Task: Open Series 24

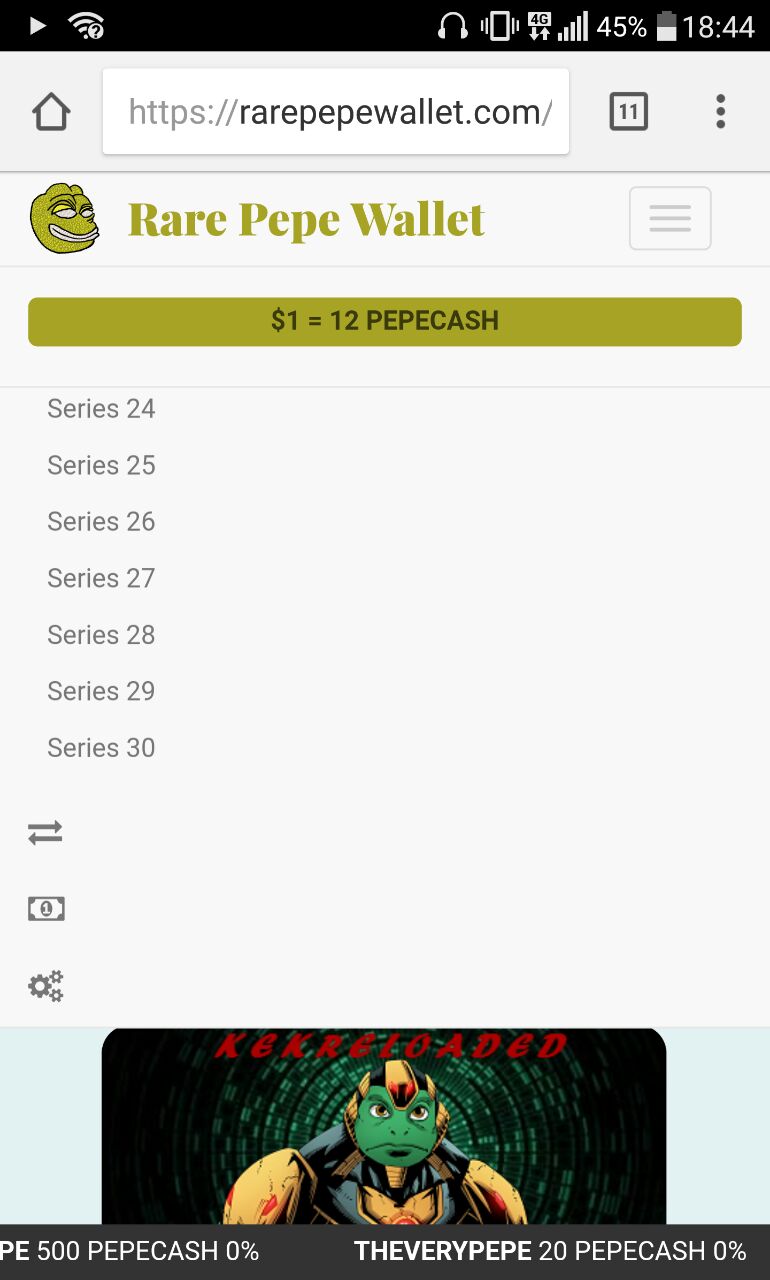Action: pyautogui.click(x=101, y=409)
